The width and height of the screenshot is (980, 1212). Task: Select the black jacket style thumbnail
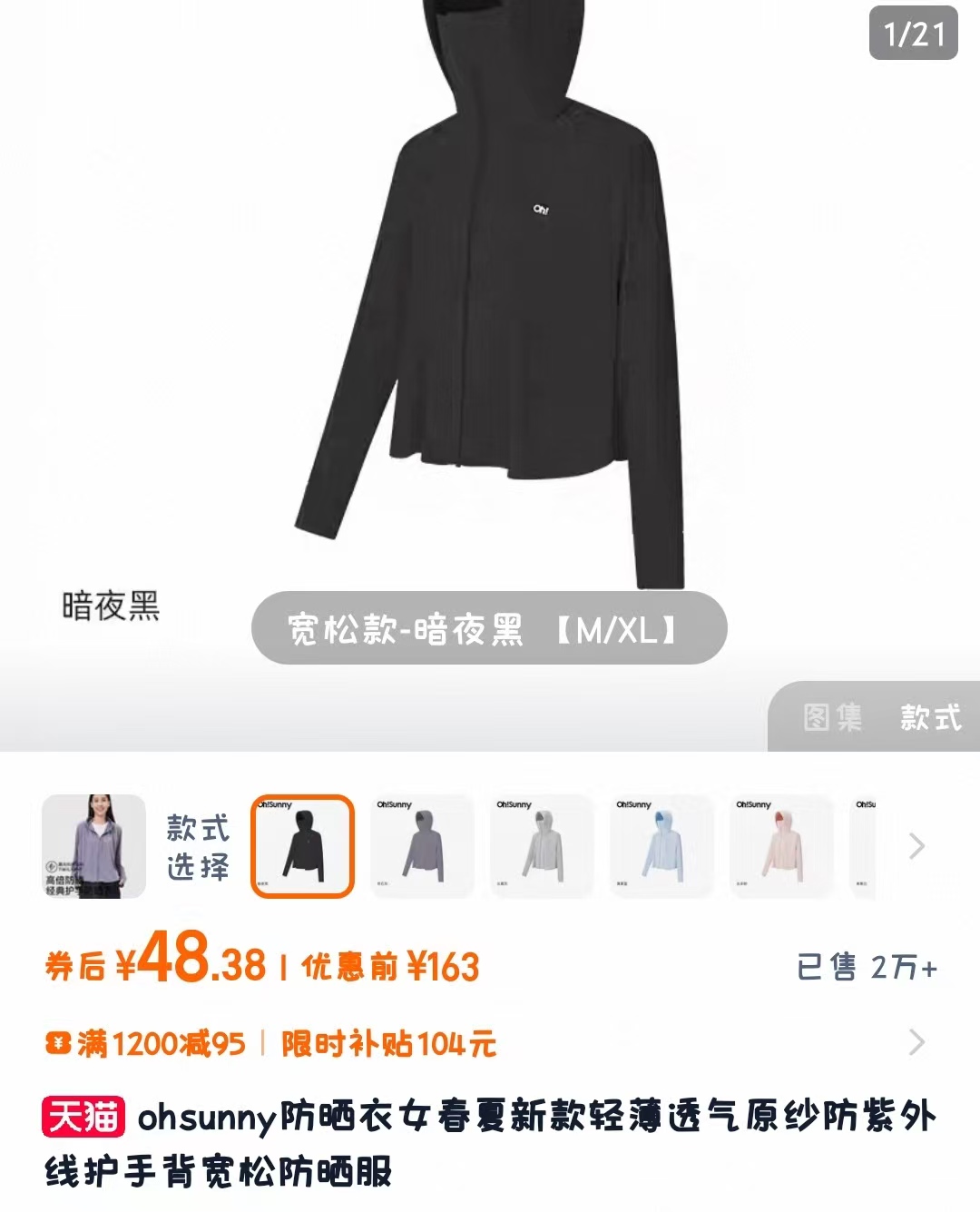pos(302,846)
